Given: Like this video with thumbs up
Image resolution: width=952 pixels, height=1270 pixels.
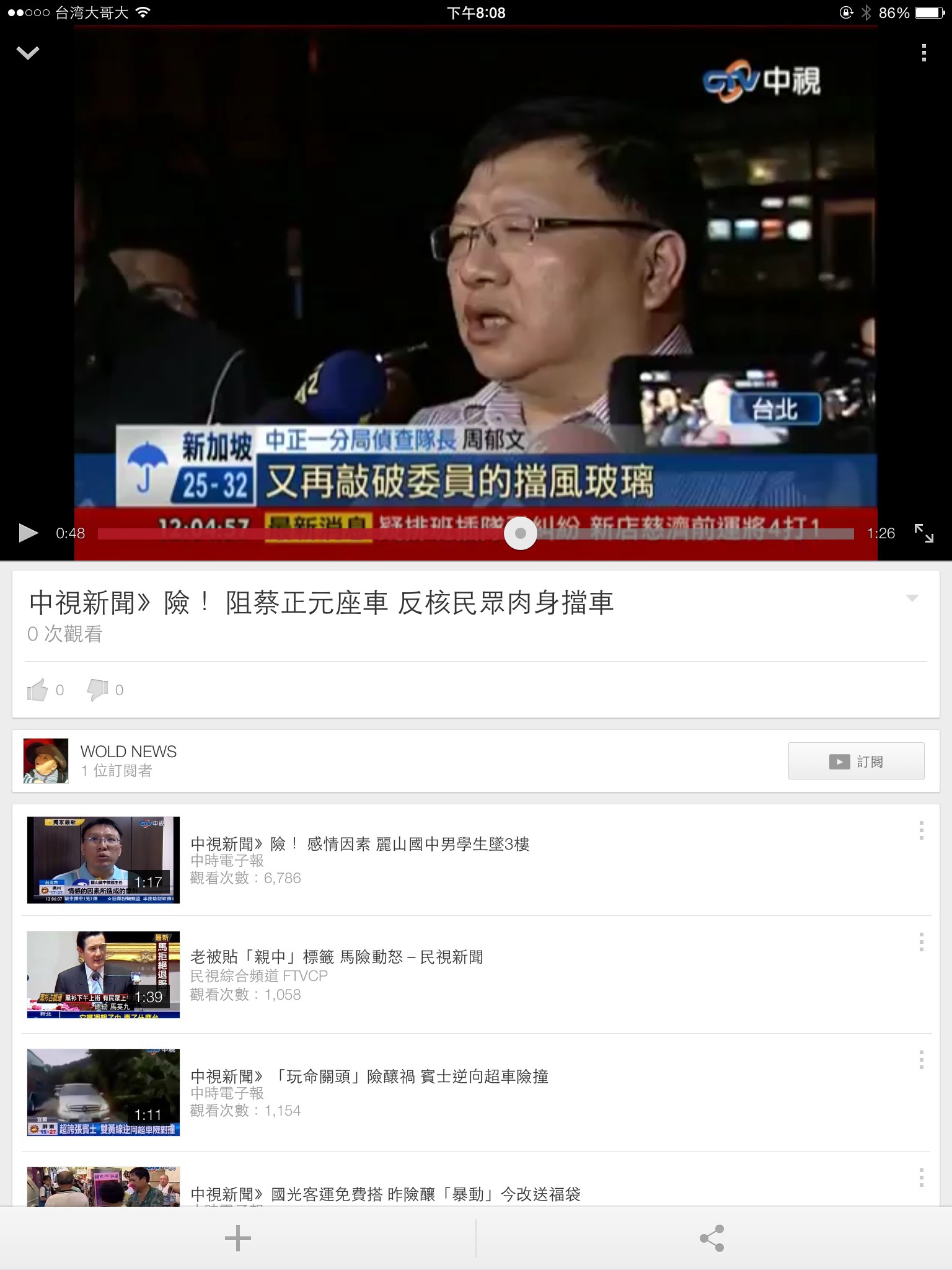Looking at the screenshot, I should pos(38,690).
